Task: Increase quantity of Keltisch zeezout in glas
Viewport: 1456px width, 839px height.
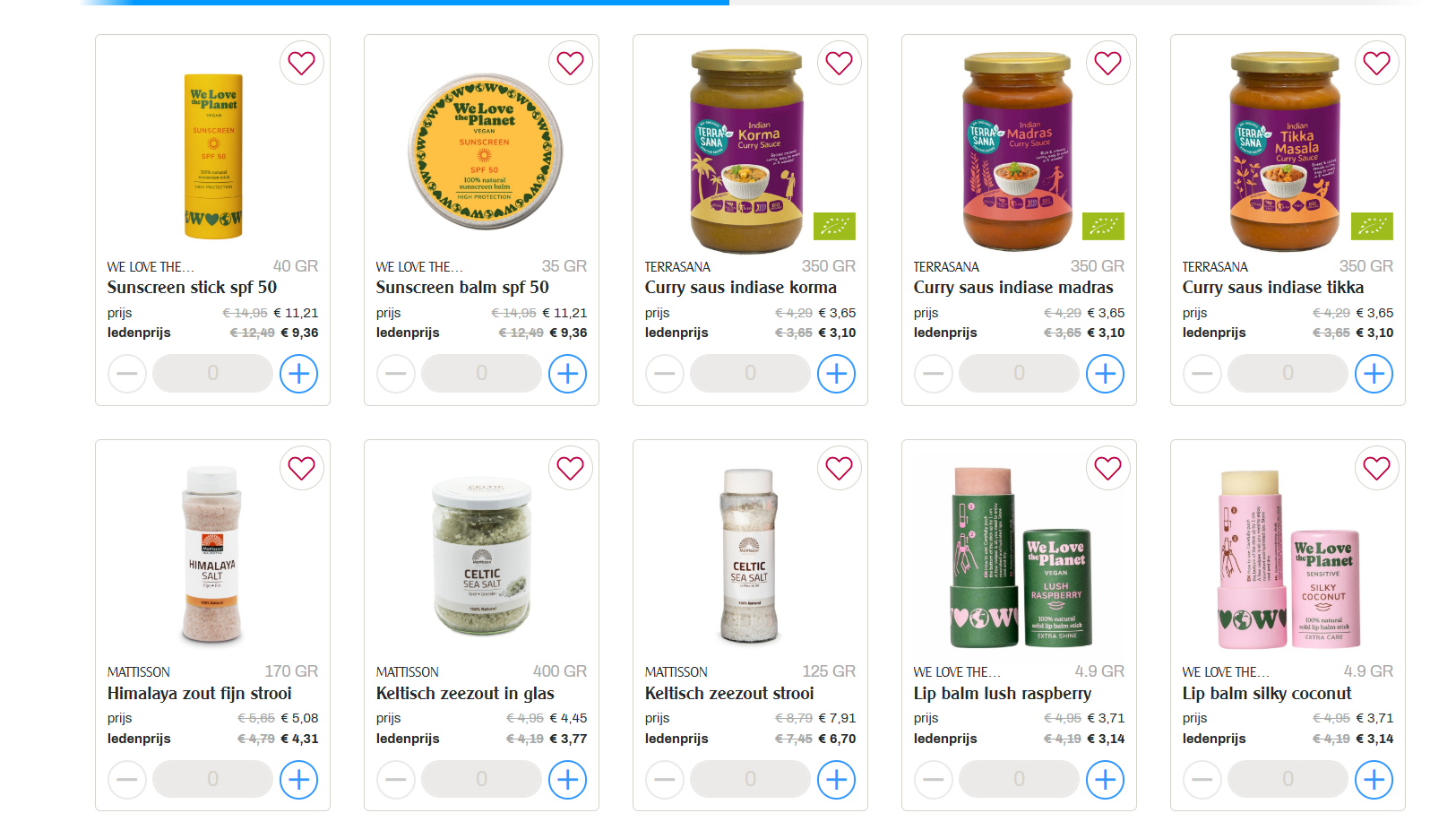Action: point(567,780)
